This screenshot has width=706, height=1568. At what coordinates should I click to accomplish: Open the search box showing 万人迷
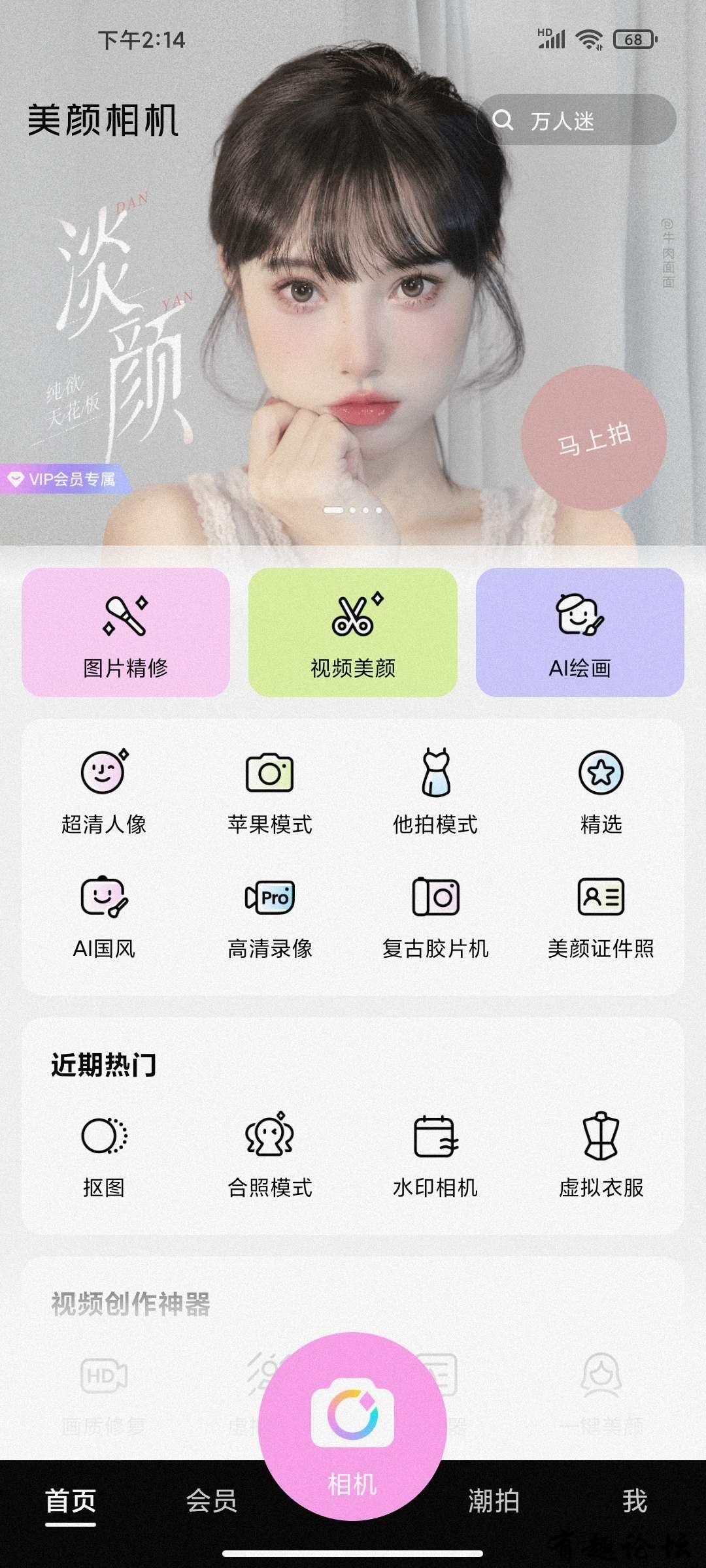pos(576,120)
